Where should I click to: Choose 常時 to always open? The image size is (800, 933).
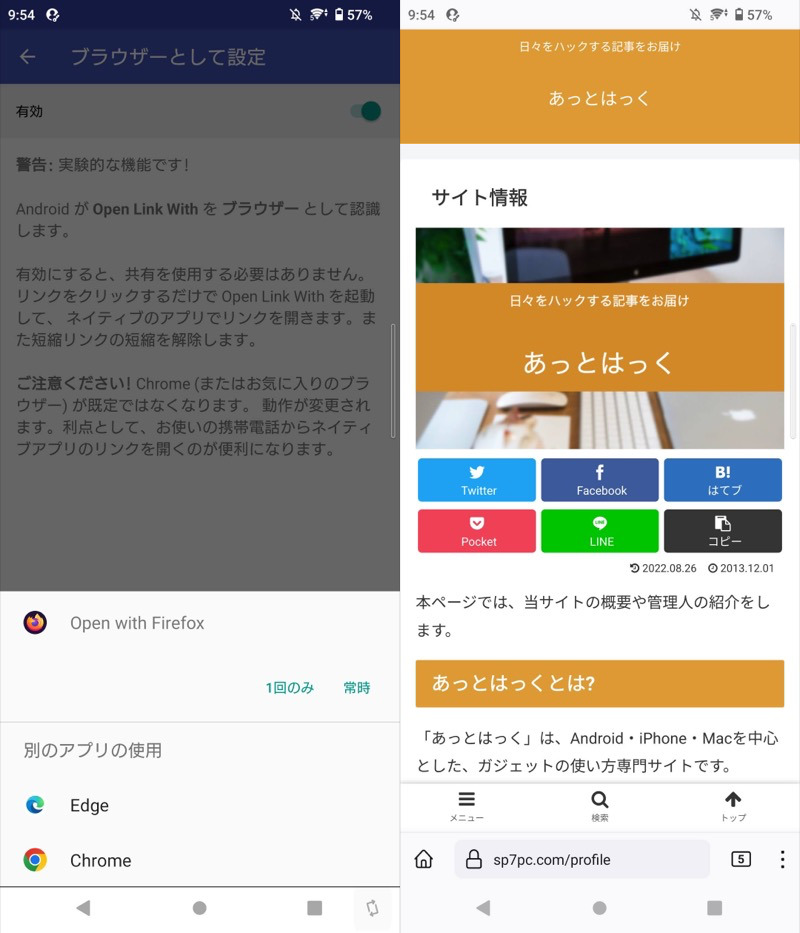(357, 687)
